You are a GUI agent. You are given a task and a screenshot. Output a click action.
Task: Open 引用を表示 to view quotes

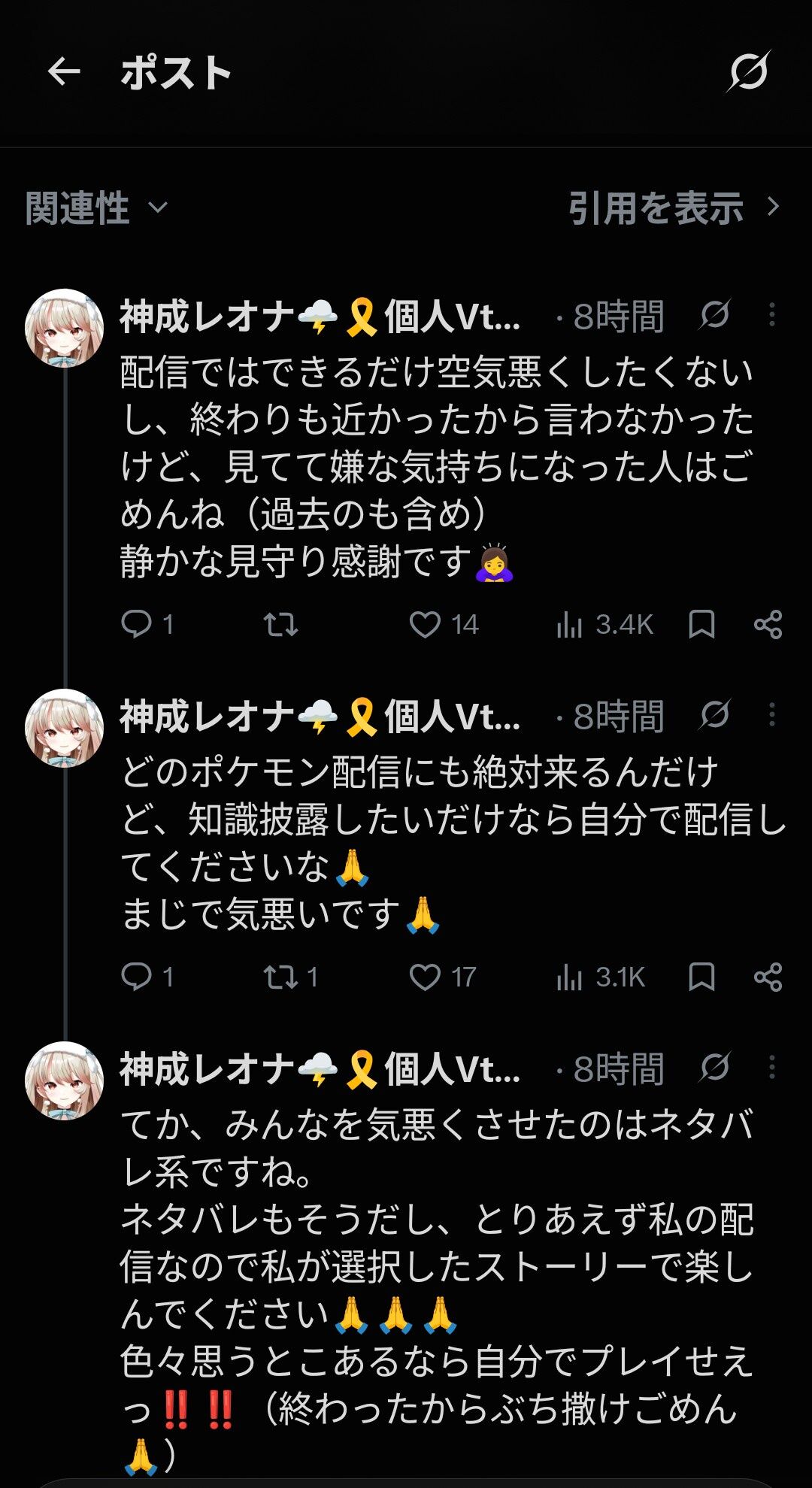674,208
